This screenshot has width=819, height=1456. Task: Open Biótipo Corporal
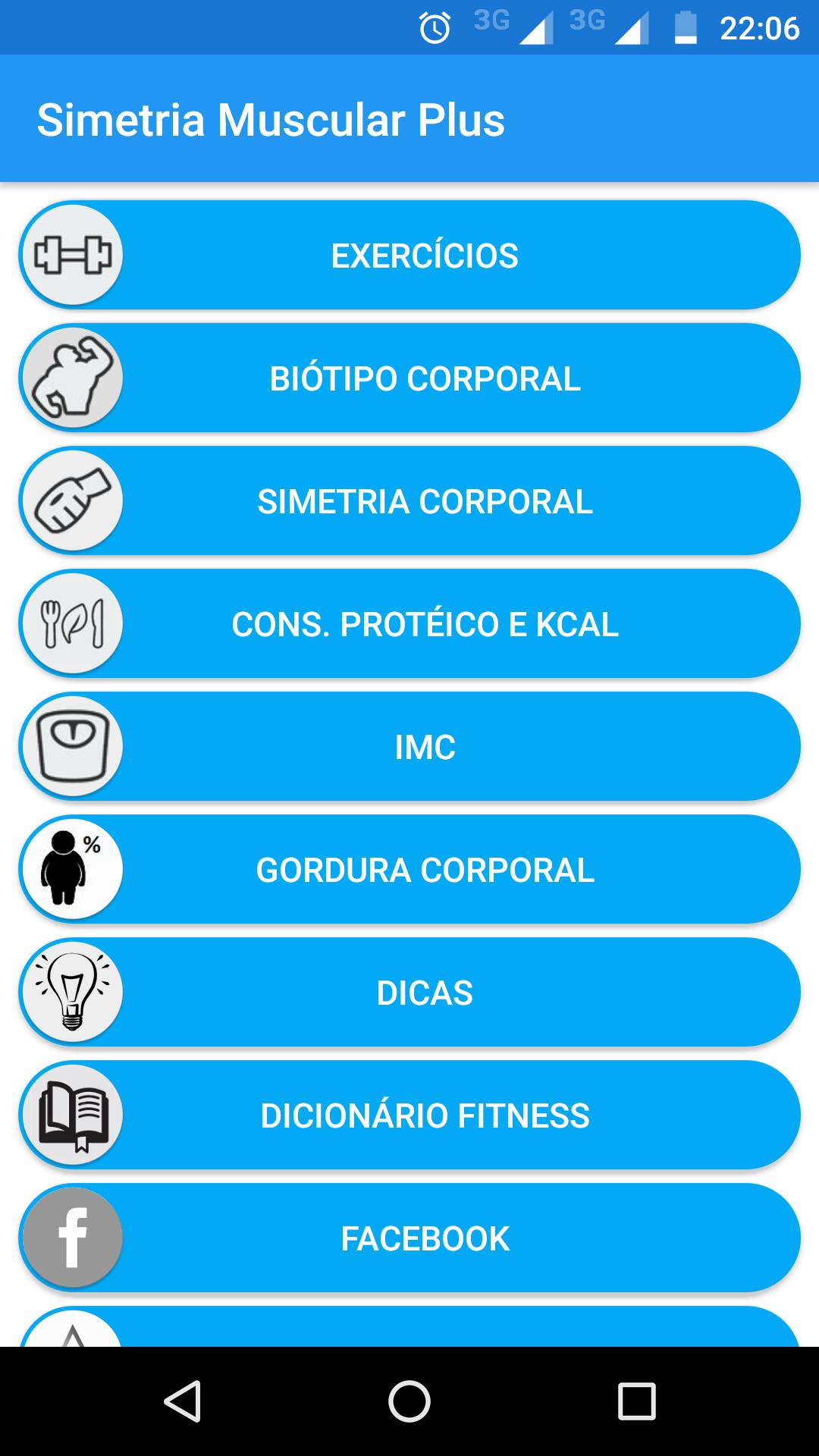423,378
